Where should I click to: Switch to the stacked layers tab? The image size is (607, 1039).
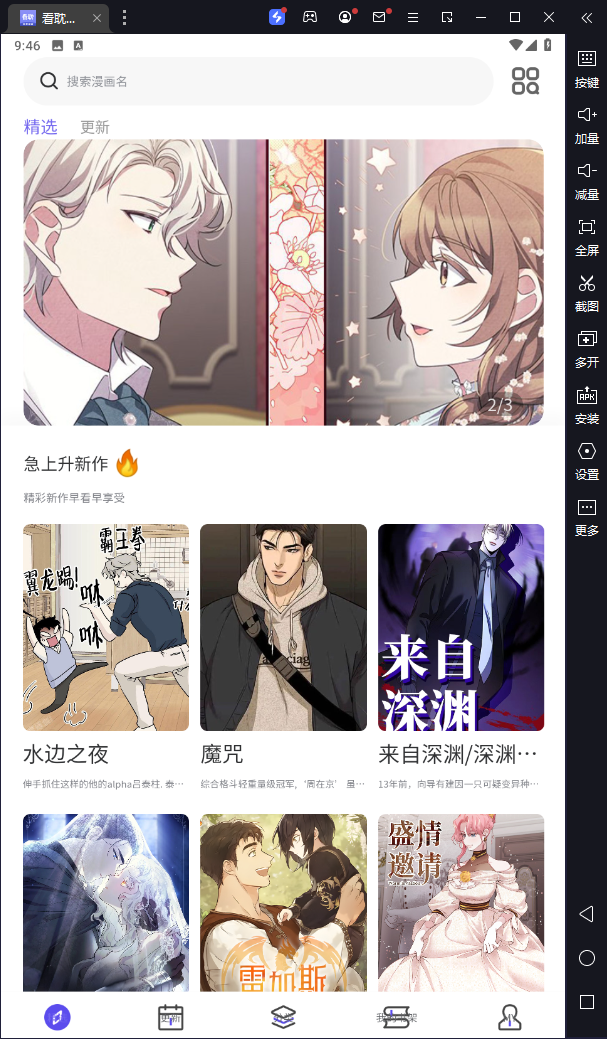[x=283, y=1018]
